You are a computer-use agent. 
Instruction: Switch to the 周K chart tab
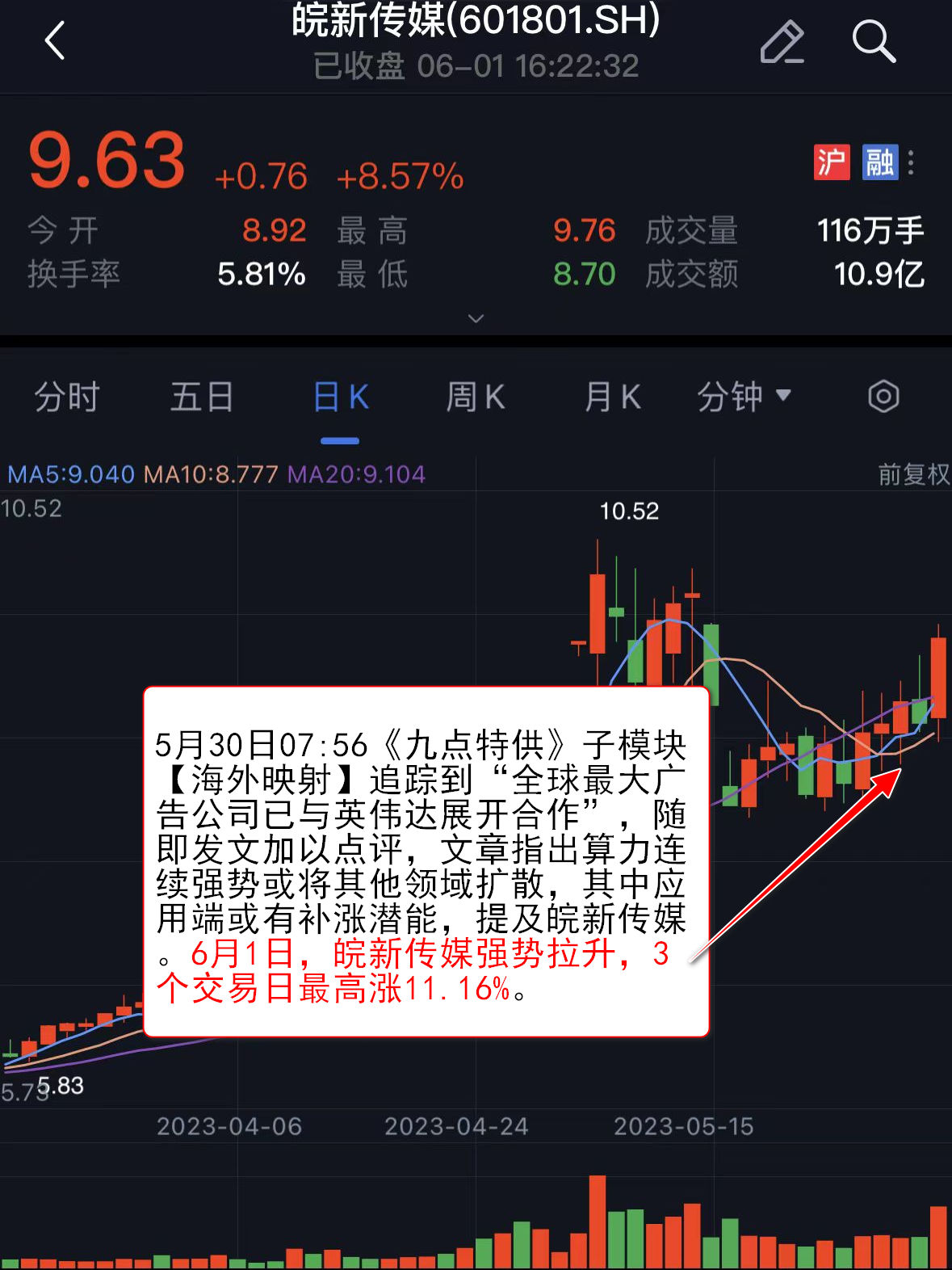pyautogui.click(x=476, y=397)
